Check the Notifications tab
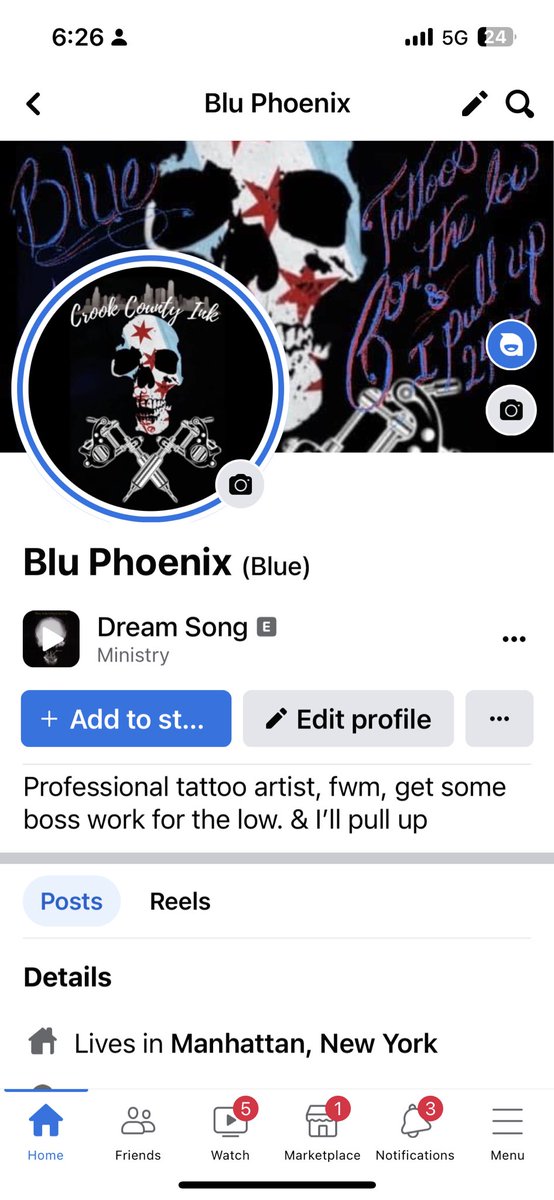 (x=415, y=1132)
